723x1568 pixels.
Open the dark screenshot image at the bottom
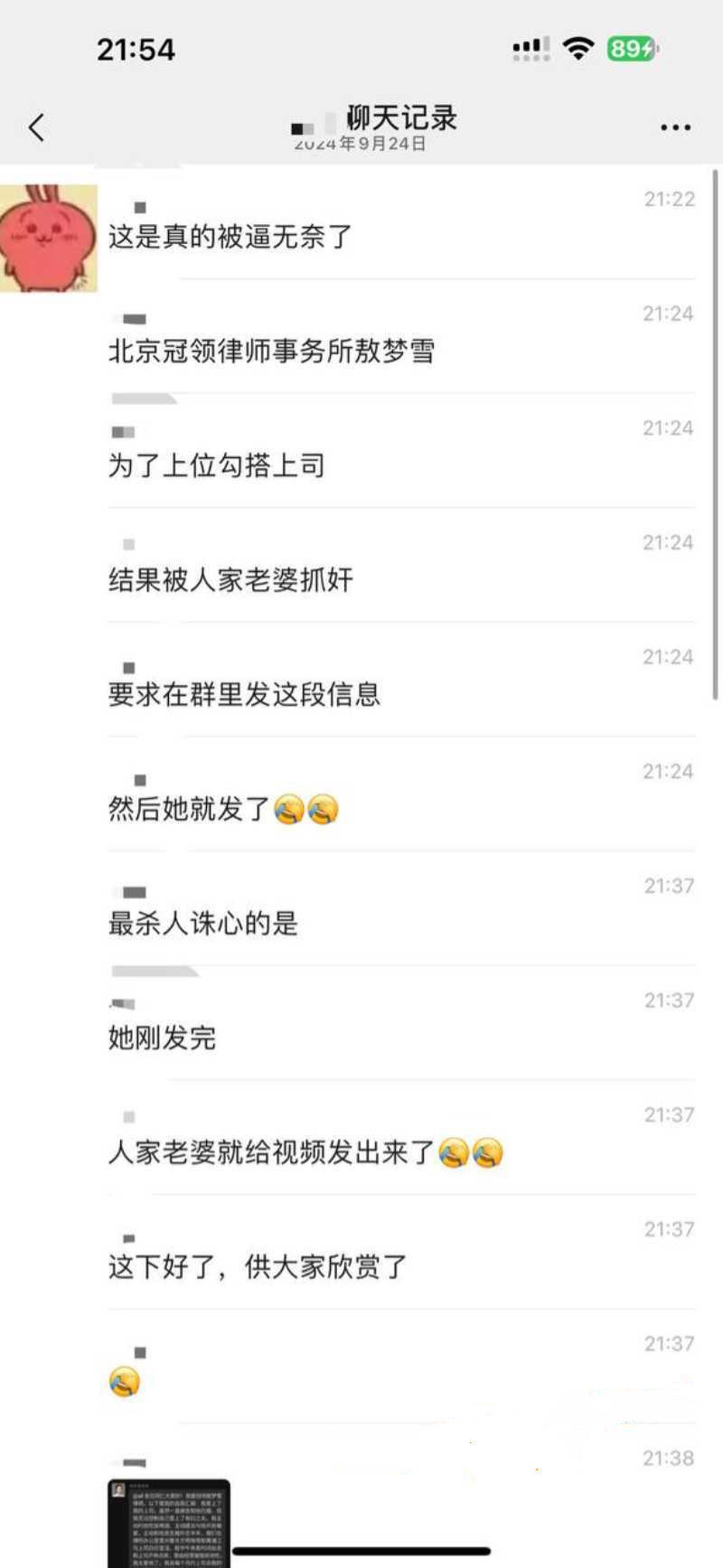point(169,1522)
